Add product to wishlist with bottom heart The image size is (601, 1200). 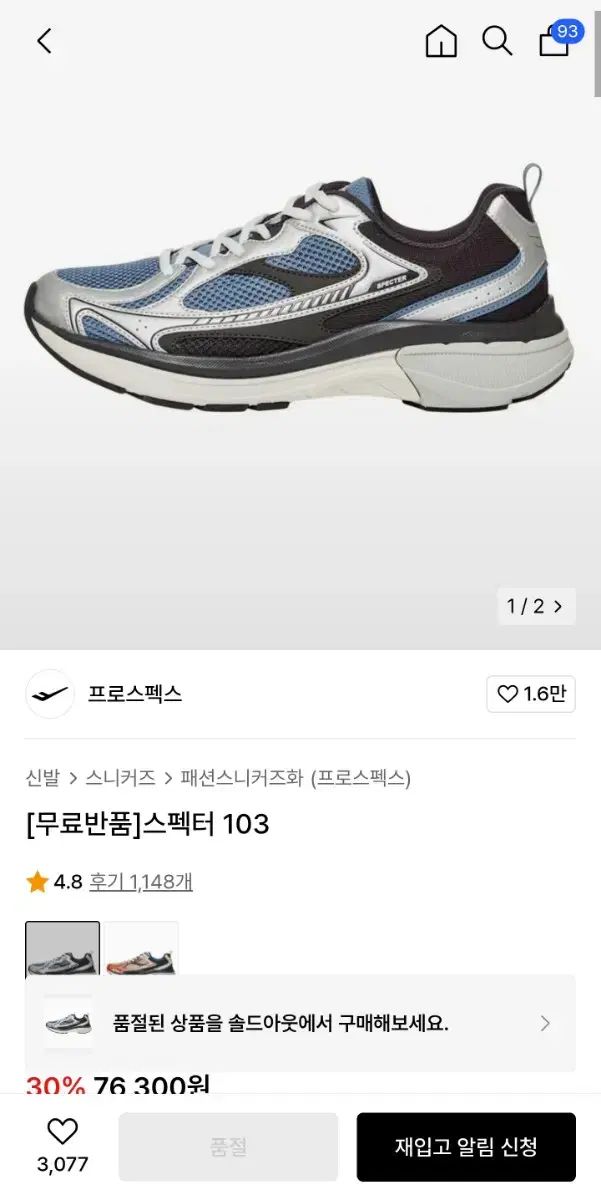pos(62,1145)
